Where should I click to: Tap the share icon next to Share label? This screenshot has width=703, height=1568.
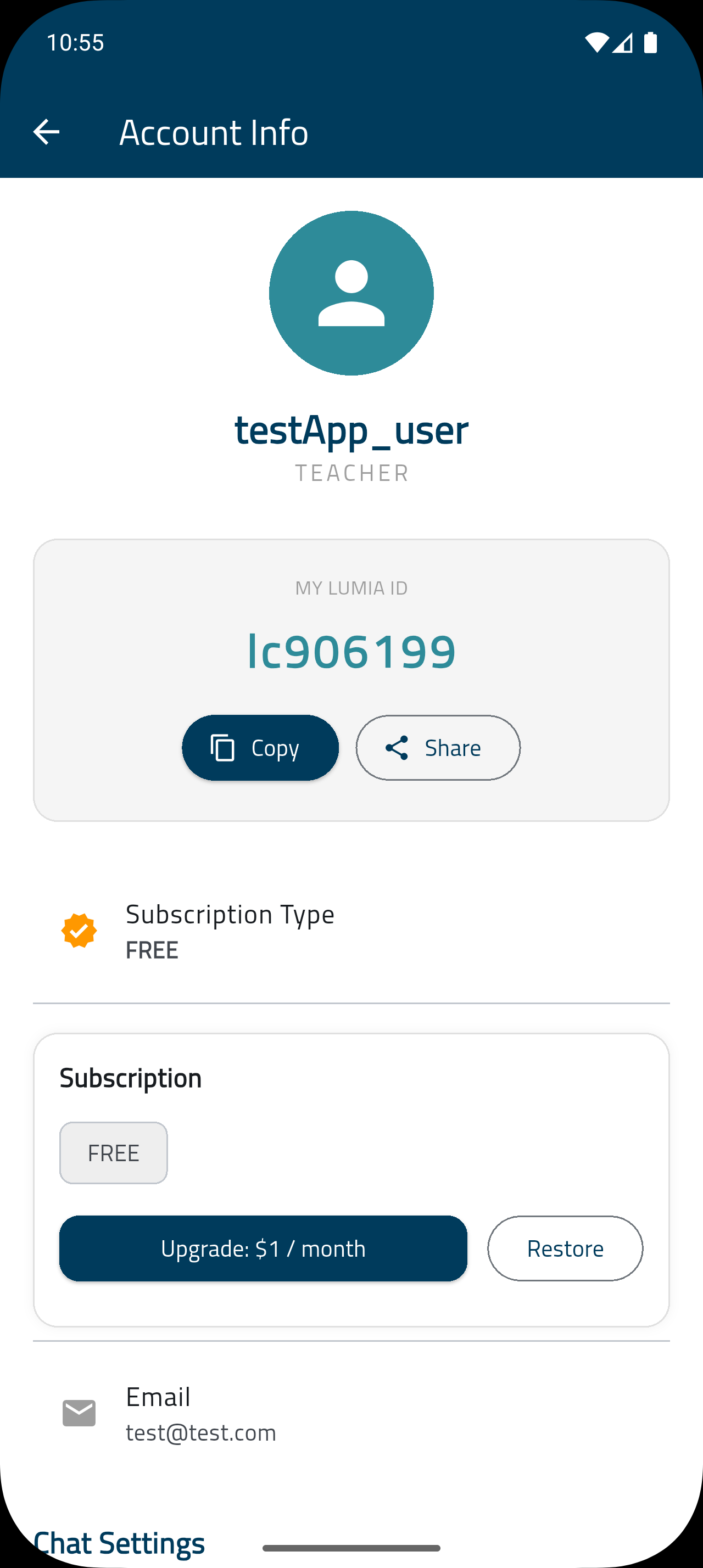[x=395, y=747]
